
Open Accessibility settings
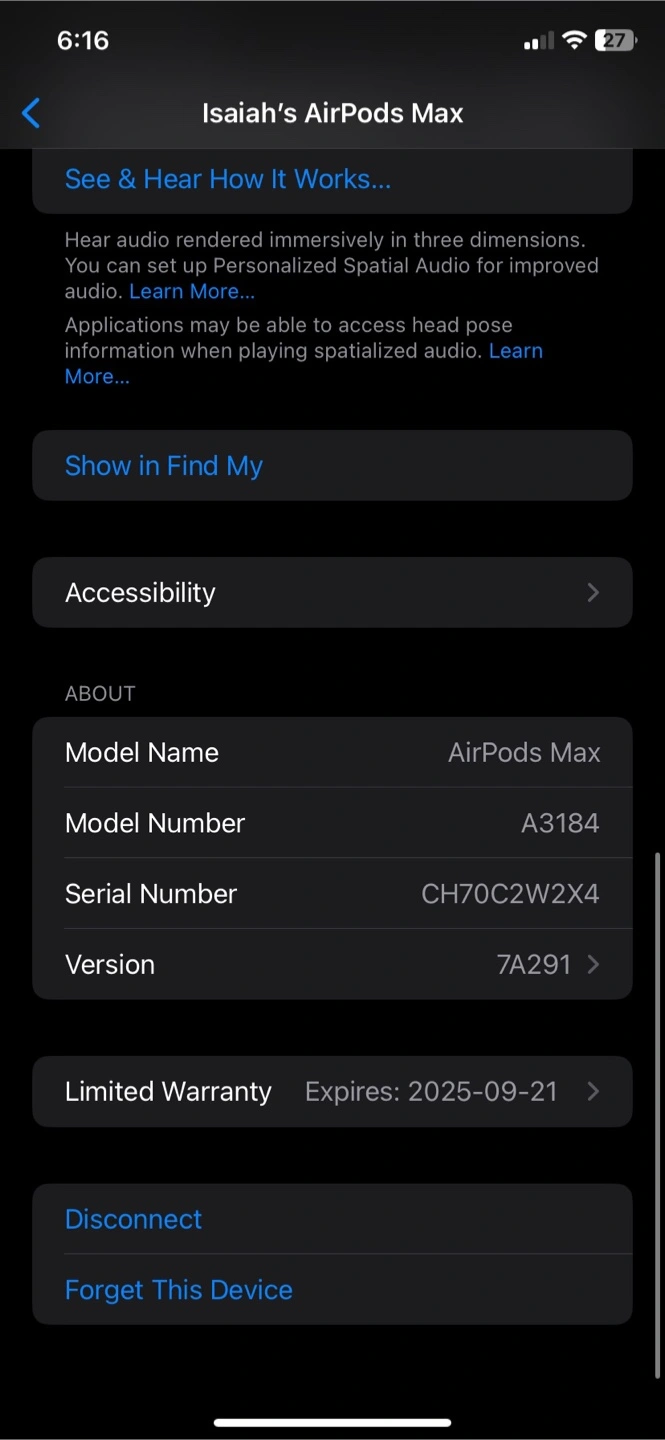tap(332, 592)
